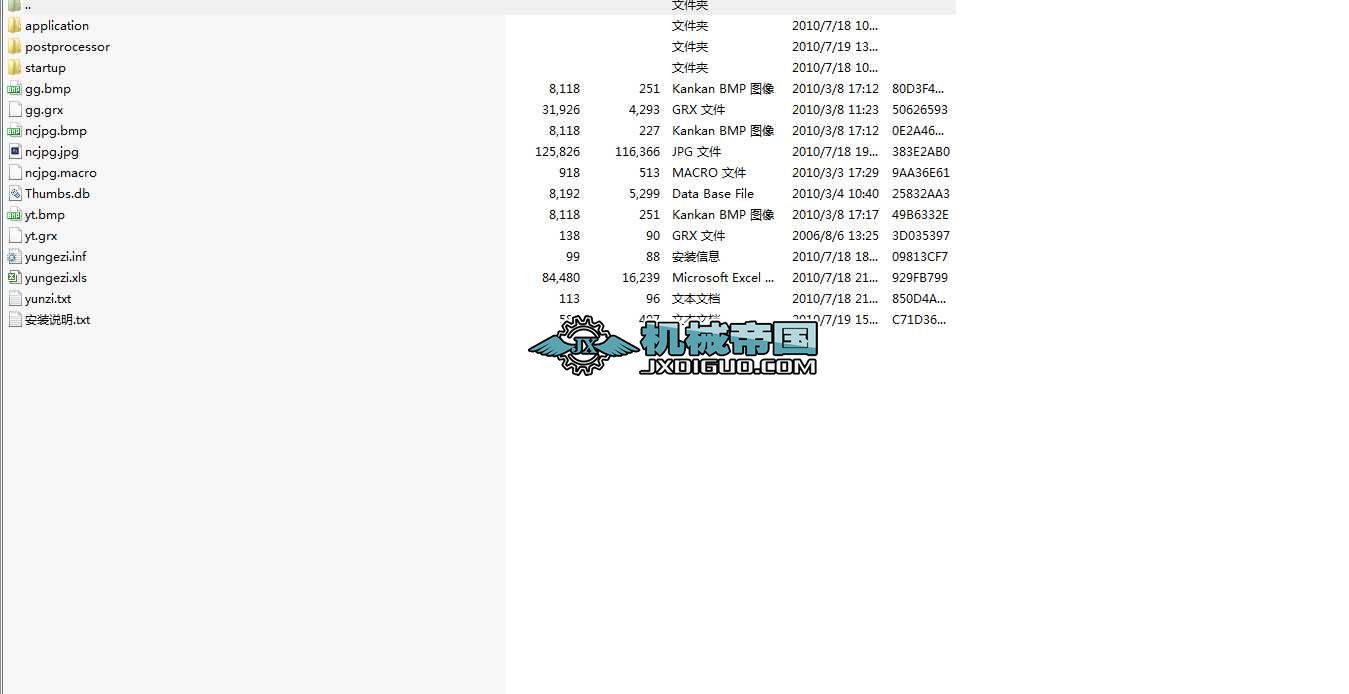Open the postprocessor folder

point(67,47)
